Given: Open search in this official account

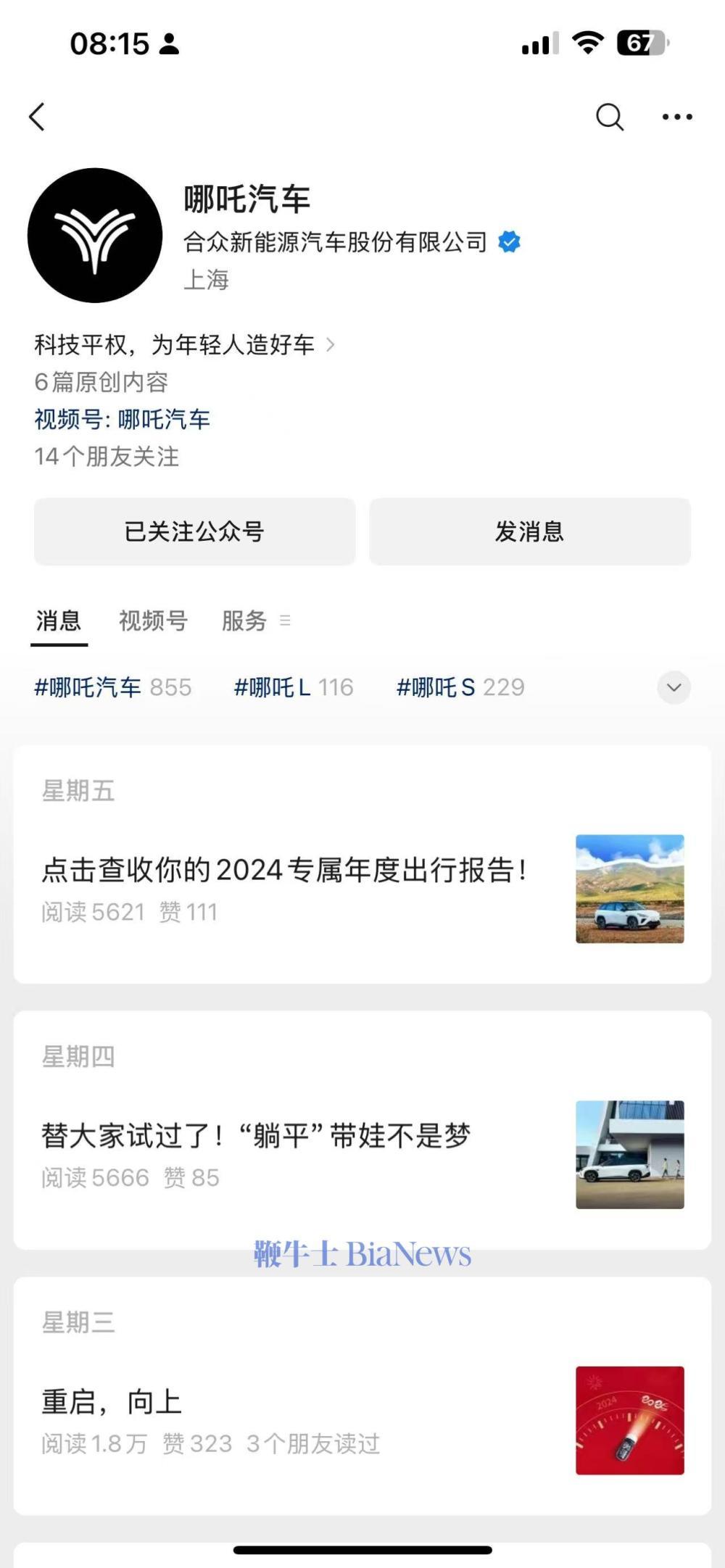Looking at the screenshot, I should (609, 117).
